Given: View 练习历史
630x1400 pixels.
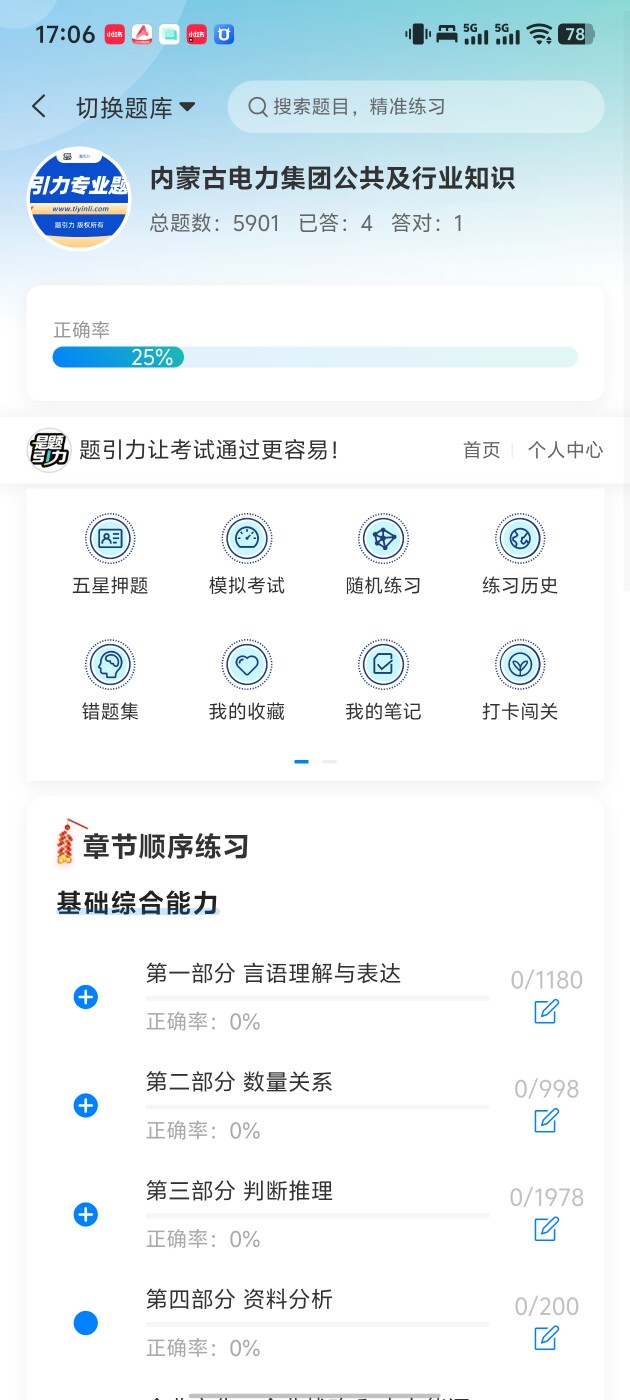Looking at the screenshot, I should pos(520,556).
